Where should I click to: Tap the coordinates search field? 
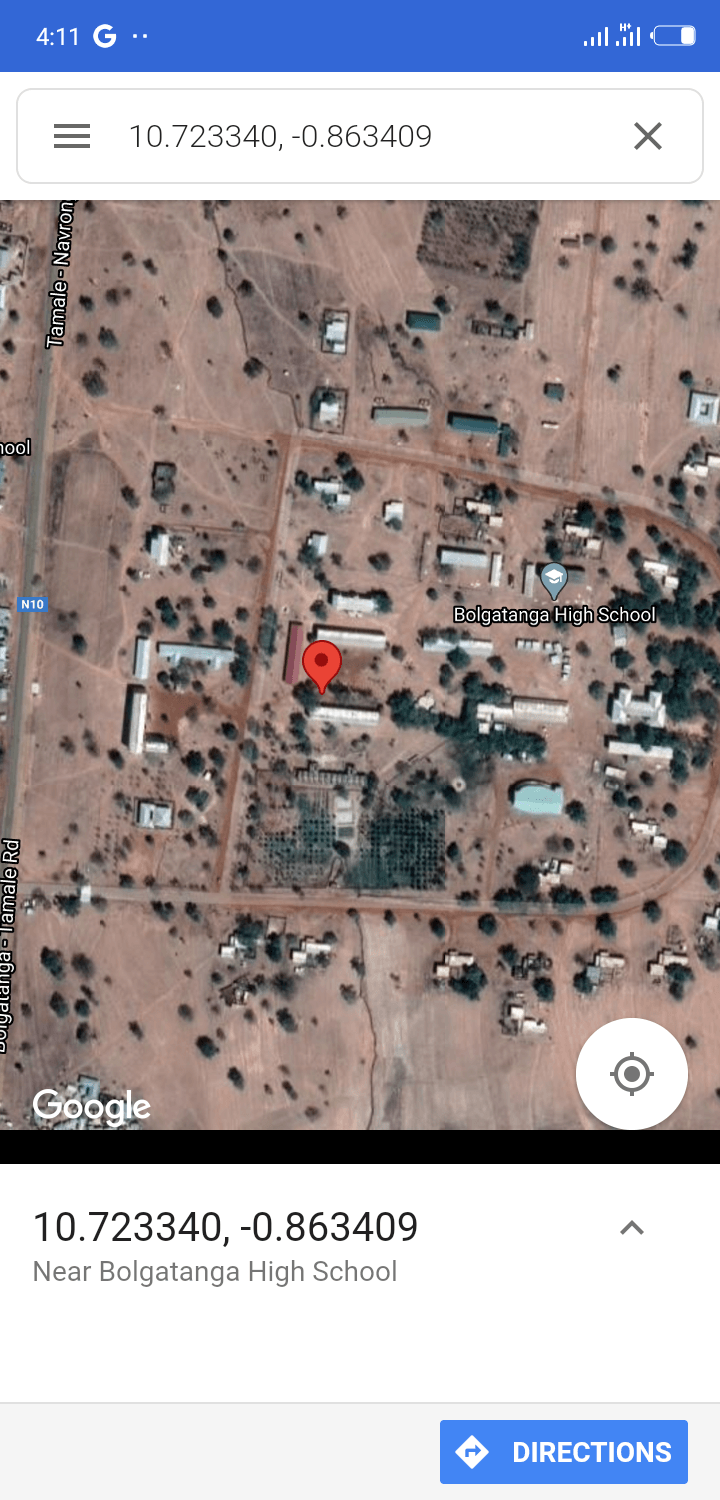click(x=360, y=136)
